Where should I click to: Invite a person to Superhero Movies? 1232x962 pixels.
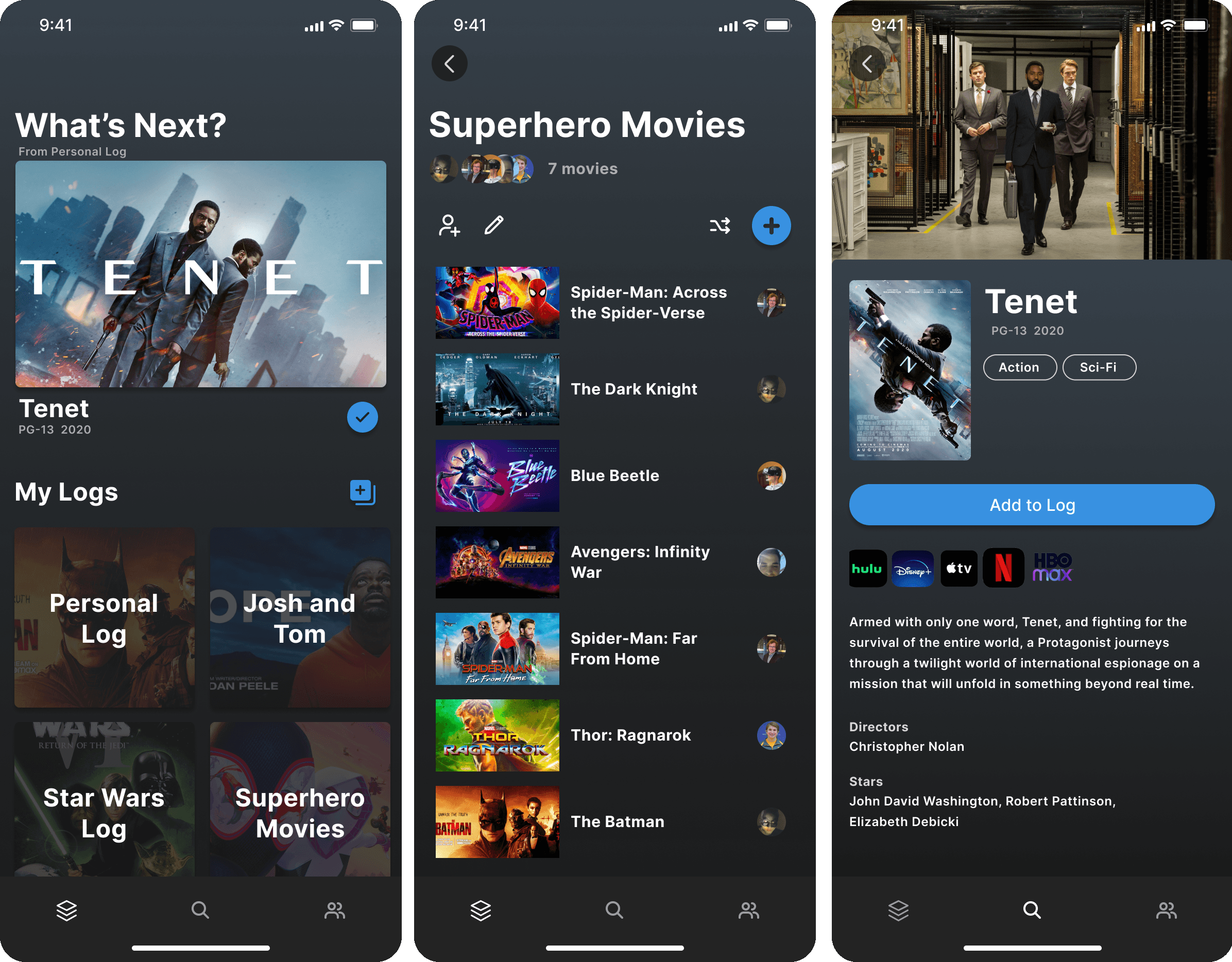[449, 226]
